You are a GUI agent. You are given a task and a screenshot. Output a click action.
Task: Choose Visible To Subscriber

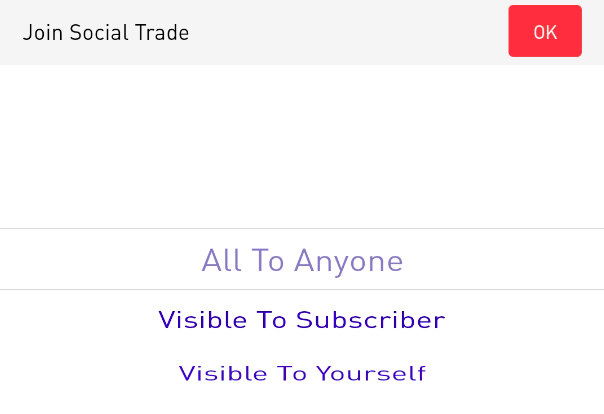tap(302, 321)
